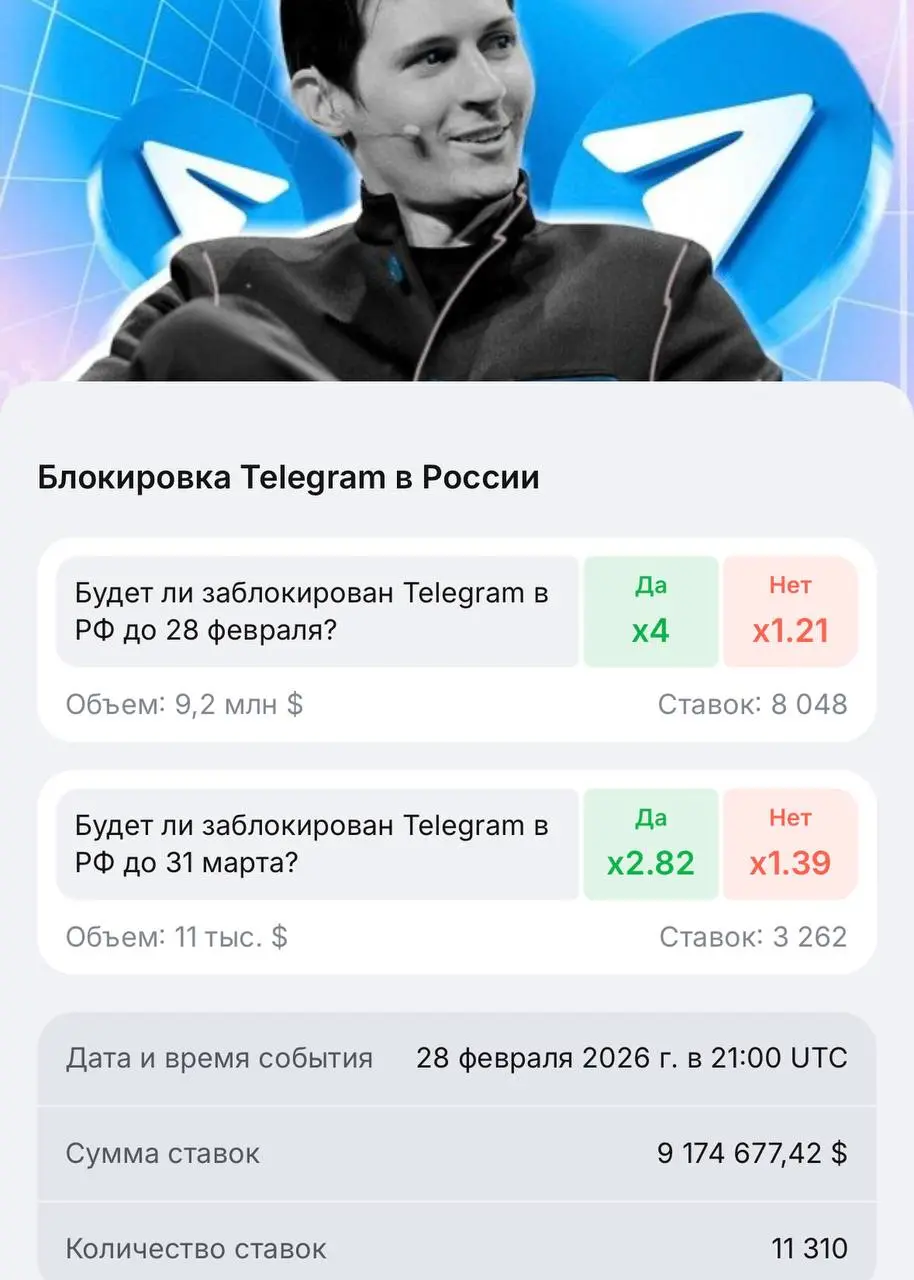Click the event title Блокировка Telegram в России
The width and height of the screenshot is (914, 1280).
coord(288,477)
